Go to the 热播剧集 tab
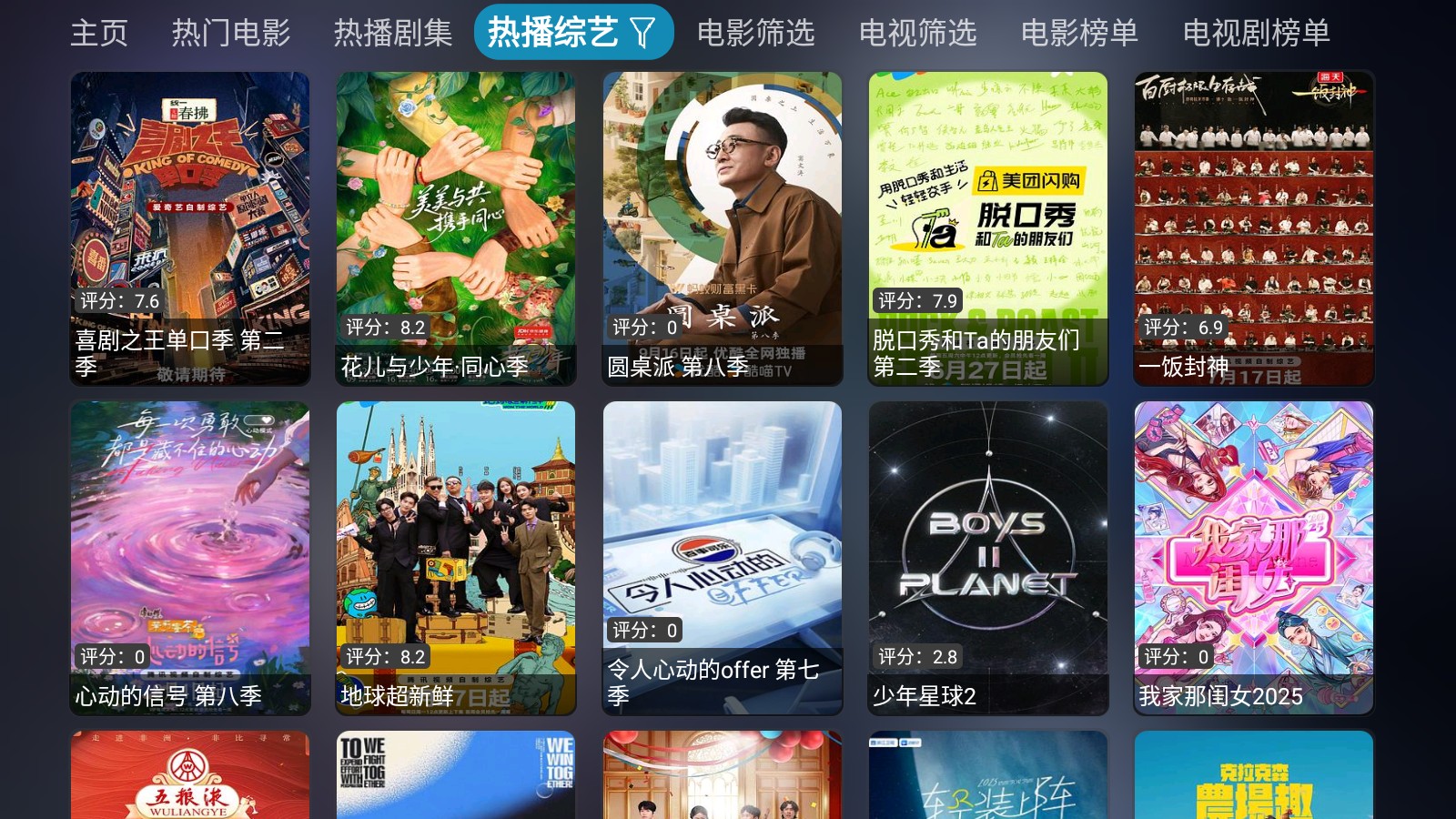 coord(393,33)
